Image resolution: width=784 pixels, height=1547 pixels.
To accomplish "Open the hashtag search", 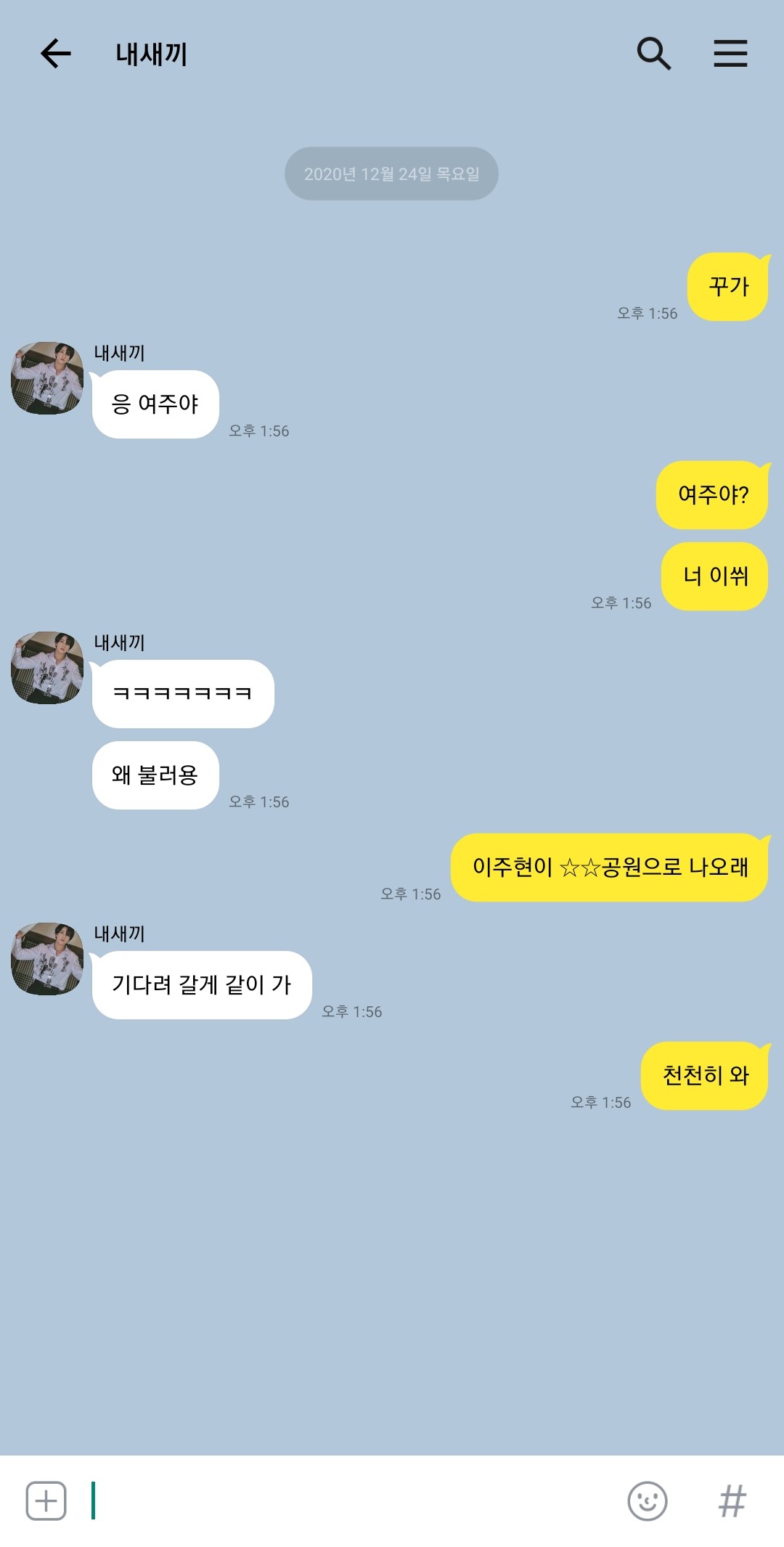I will (732, 1501).
